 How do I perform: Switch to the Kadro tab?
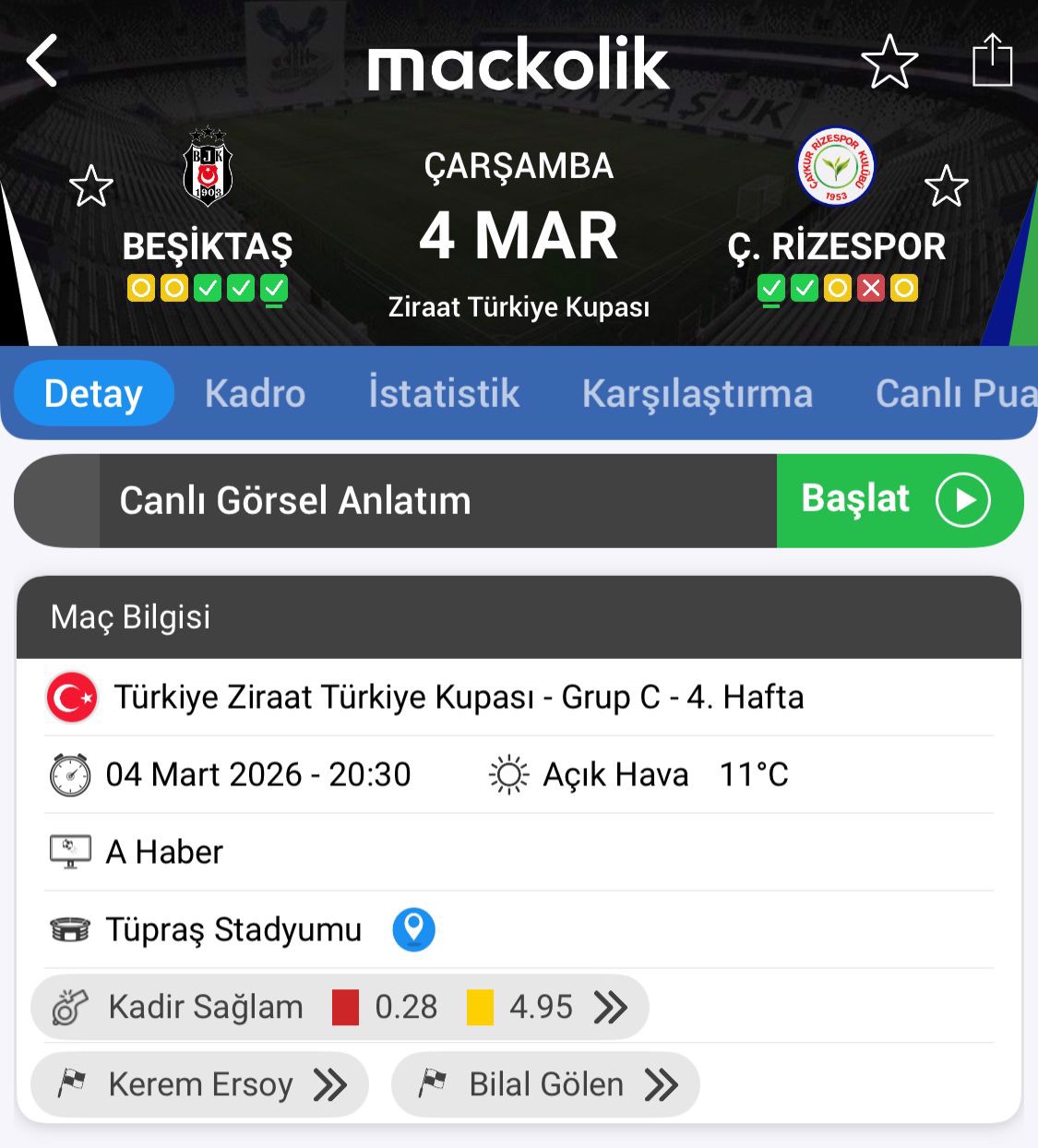point(255,393)
